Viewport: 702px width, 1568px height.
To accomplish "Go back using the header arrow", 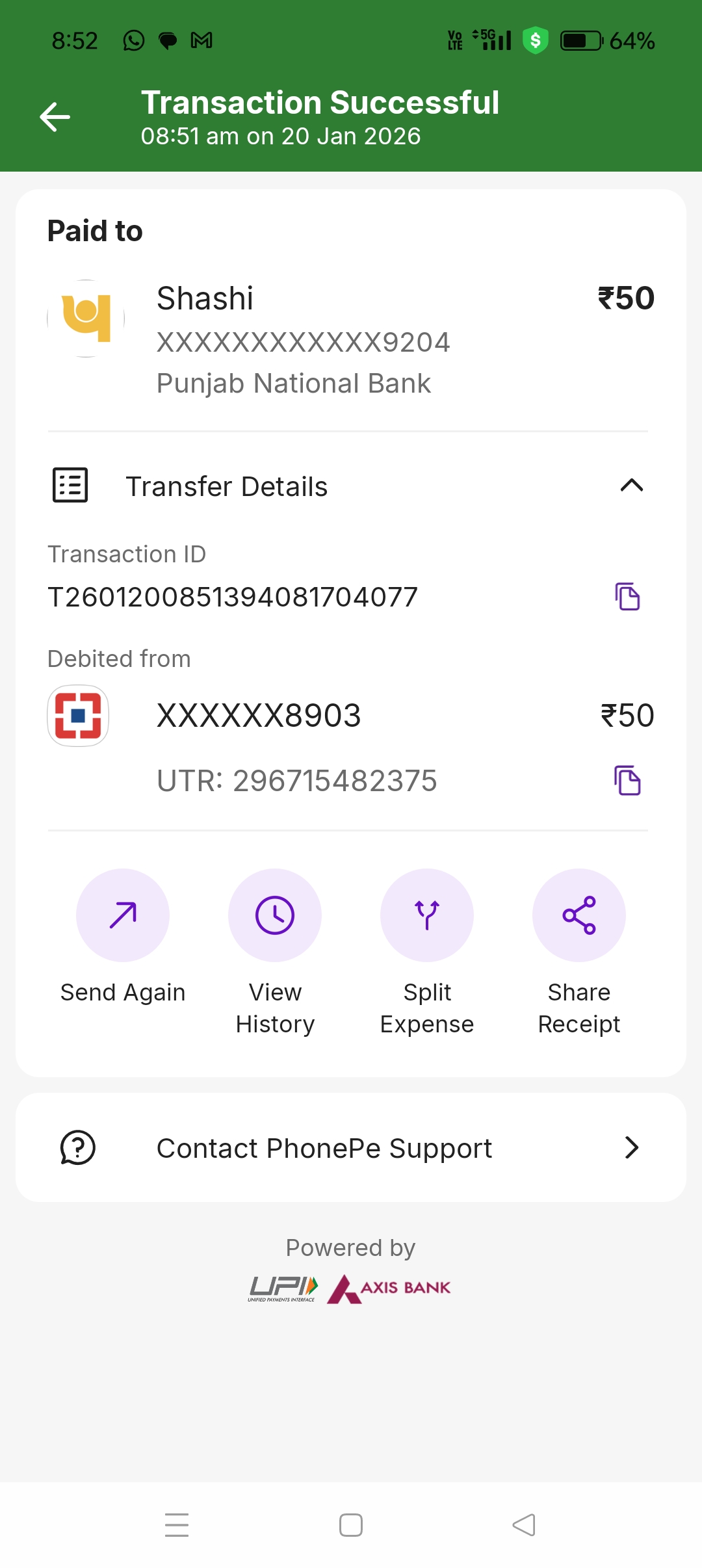I will coord(55,117).
